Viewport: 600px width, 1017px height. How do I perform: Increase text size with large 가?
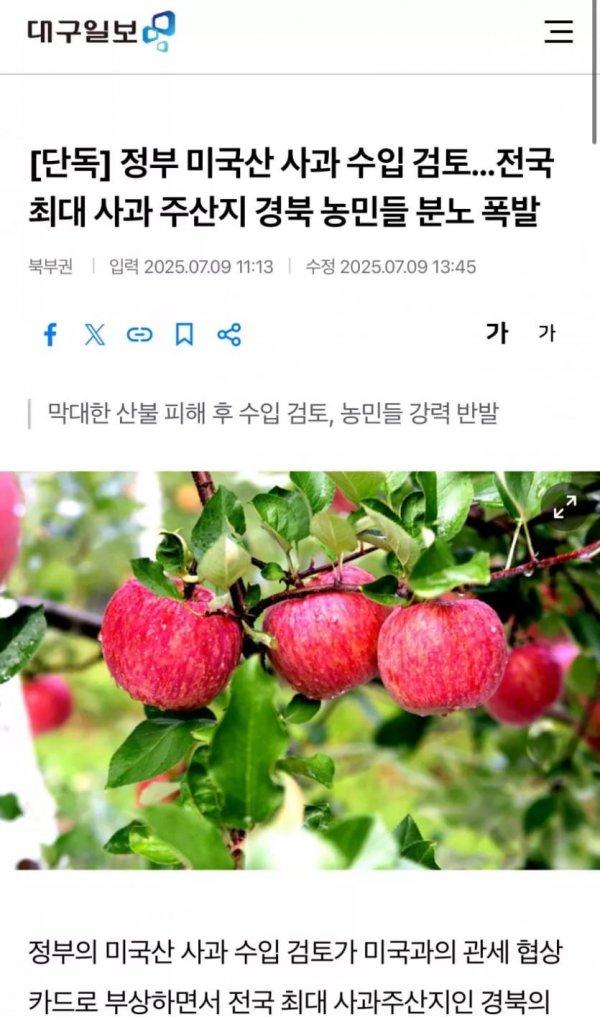(x=496, y=333)
